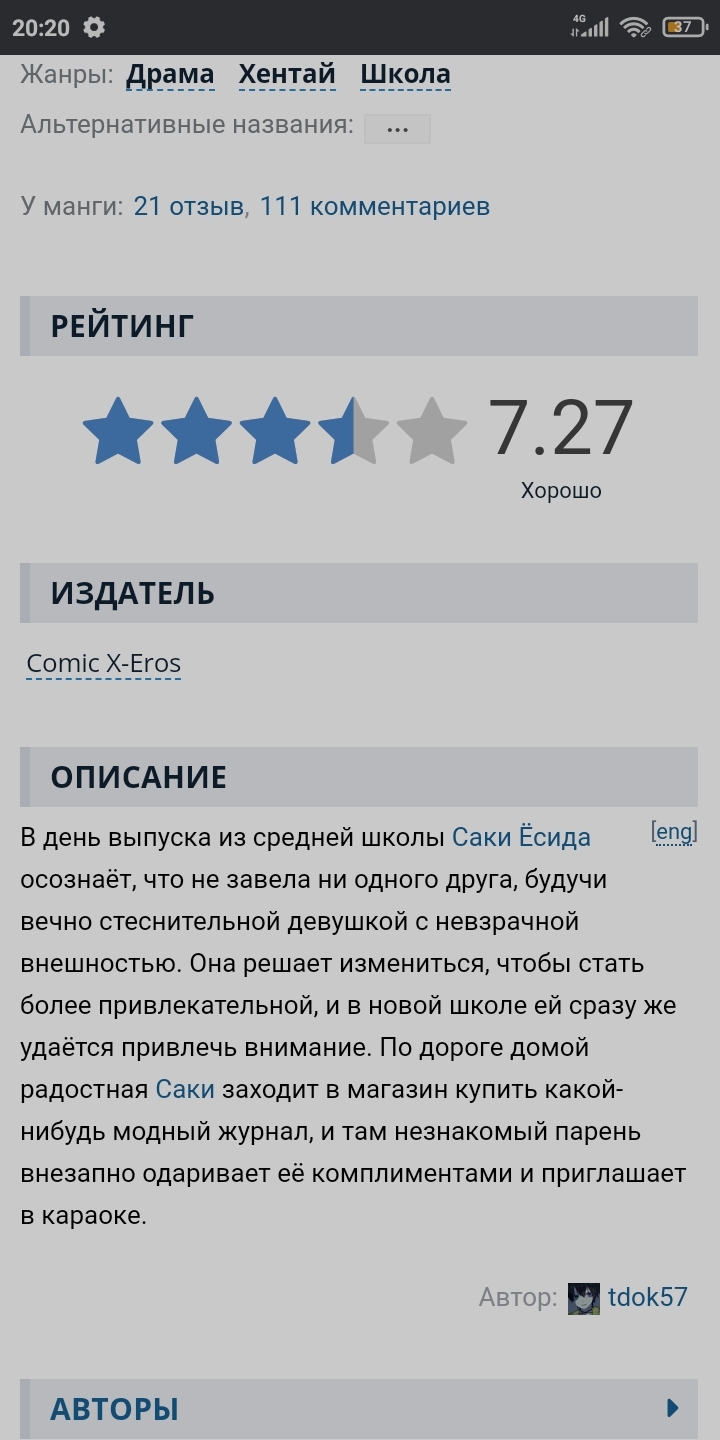
Task: Expand alternative titles with the ellipsis button
Action: click(397, 129)
